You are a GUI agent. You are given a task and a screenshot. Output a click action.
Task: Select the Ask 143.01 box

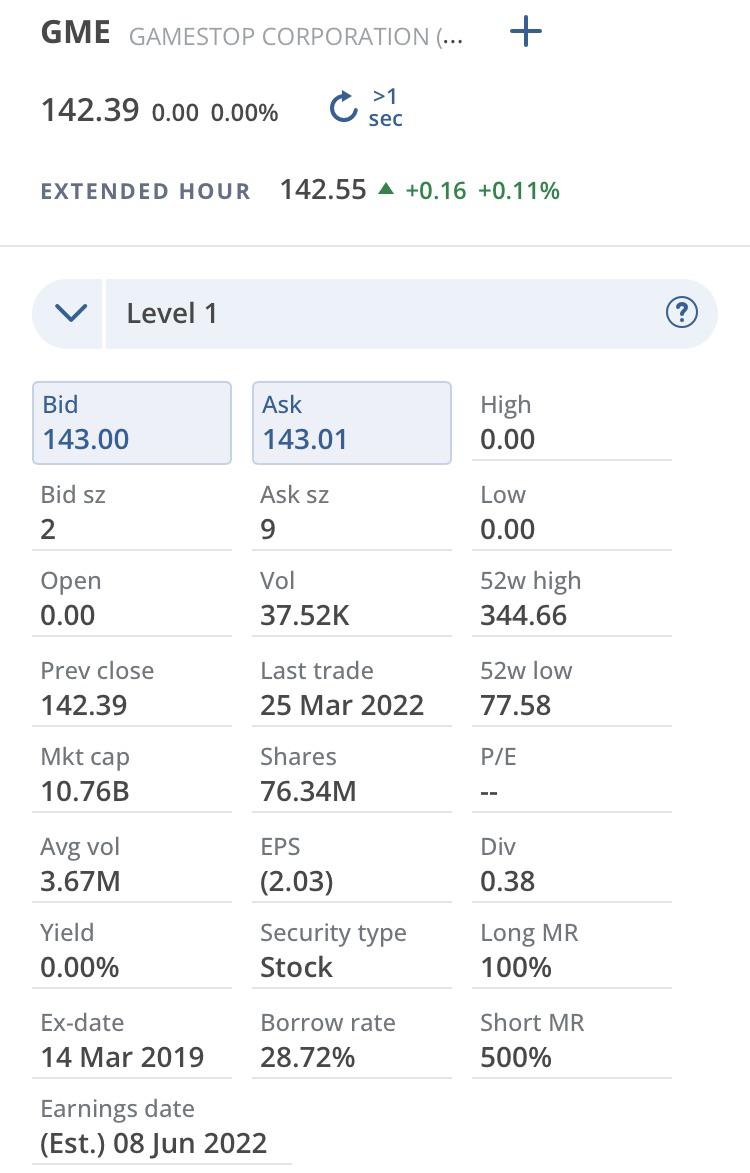[352, 422]
